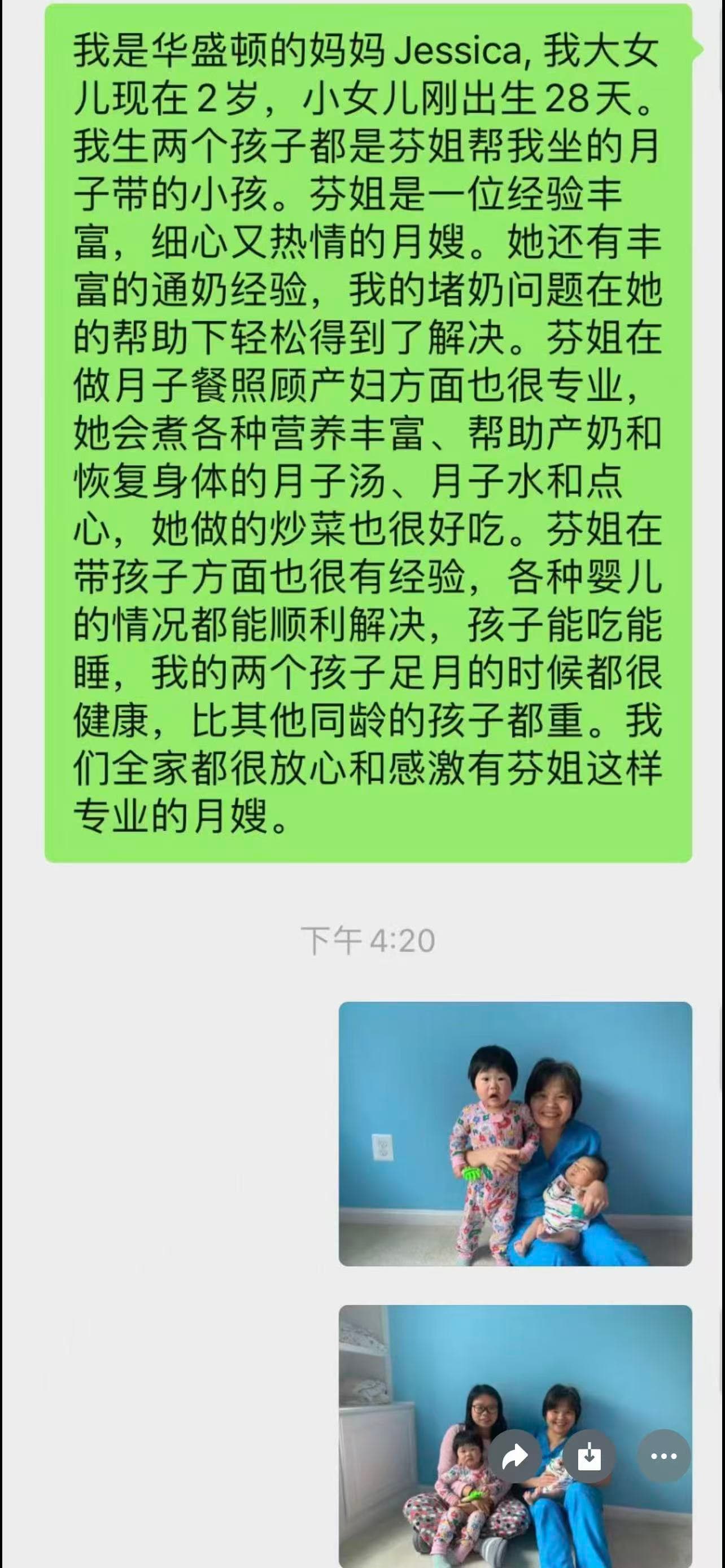Tap the share arrow icon
This screenshot has height=1568, width=725.
(x=515, y=1457)
